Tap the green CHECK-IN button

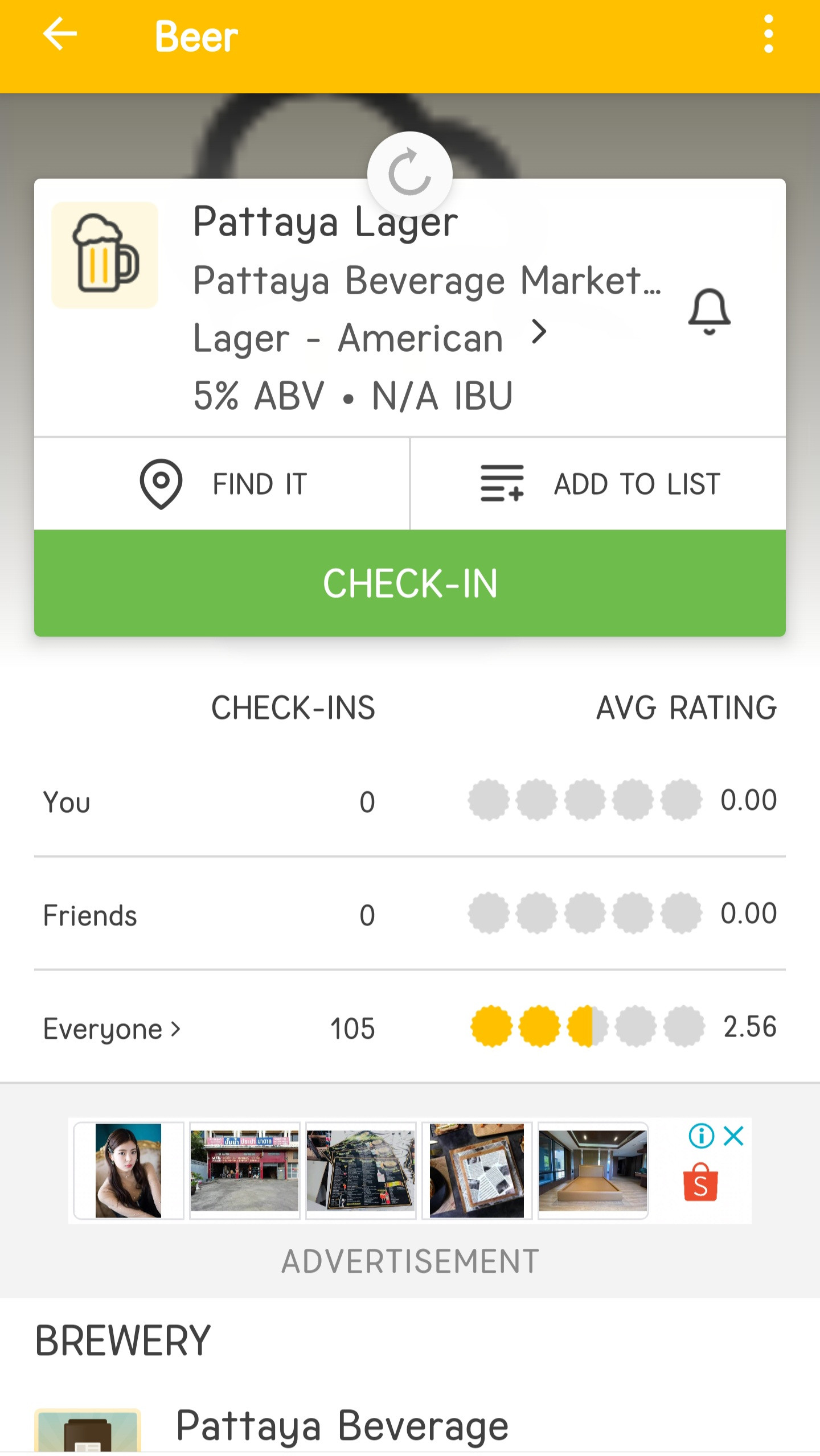point(410,583)
